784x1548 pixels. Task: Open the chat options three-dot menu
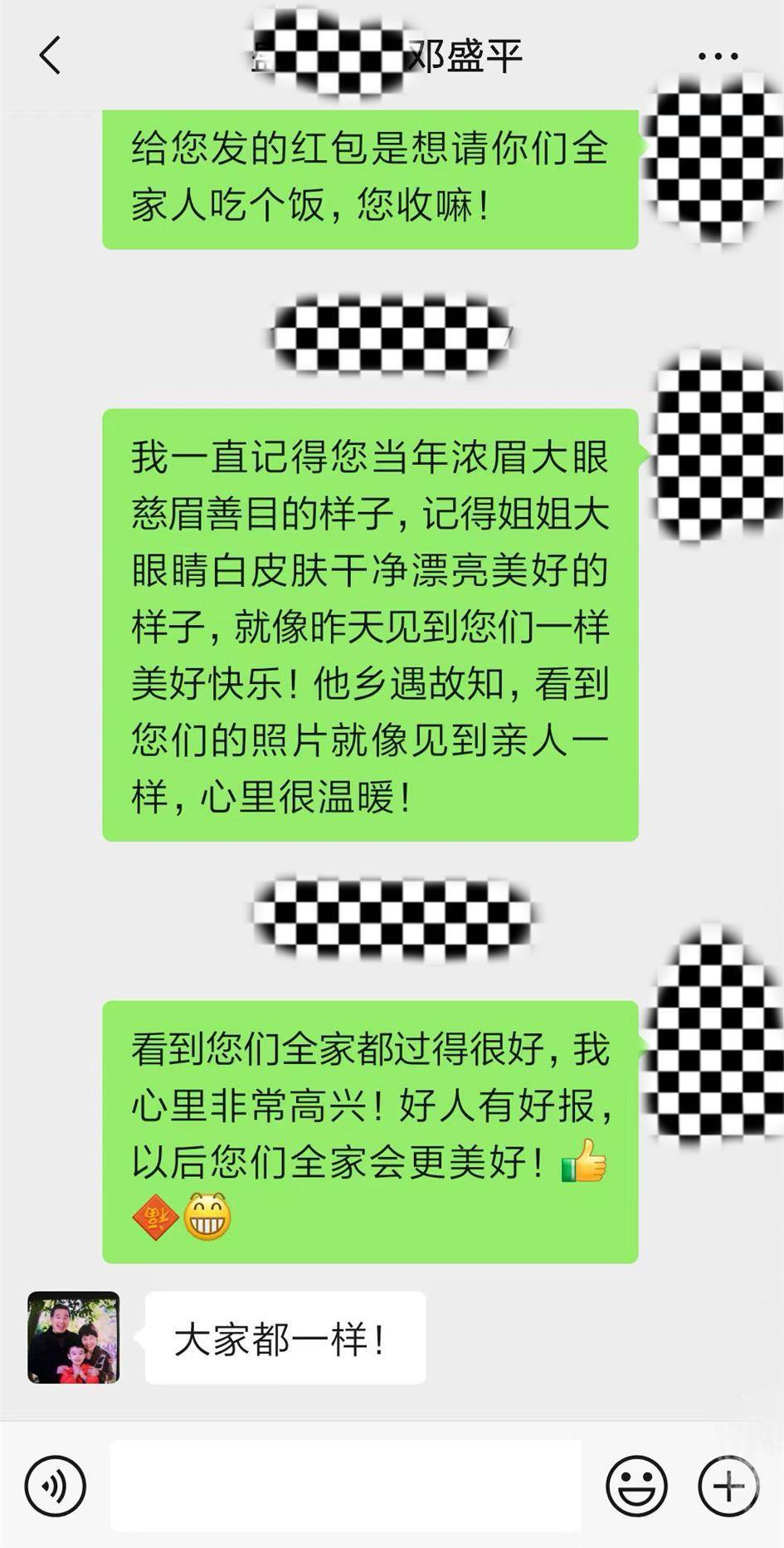[x=718, y=56]
